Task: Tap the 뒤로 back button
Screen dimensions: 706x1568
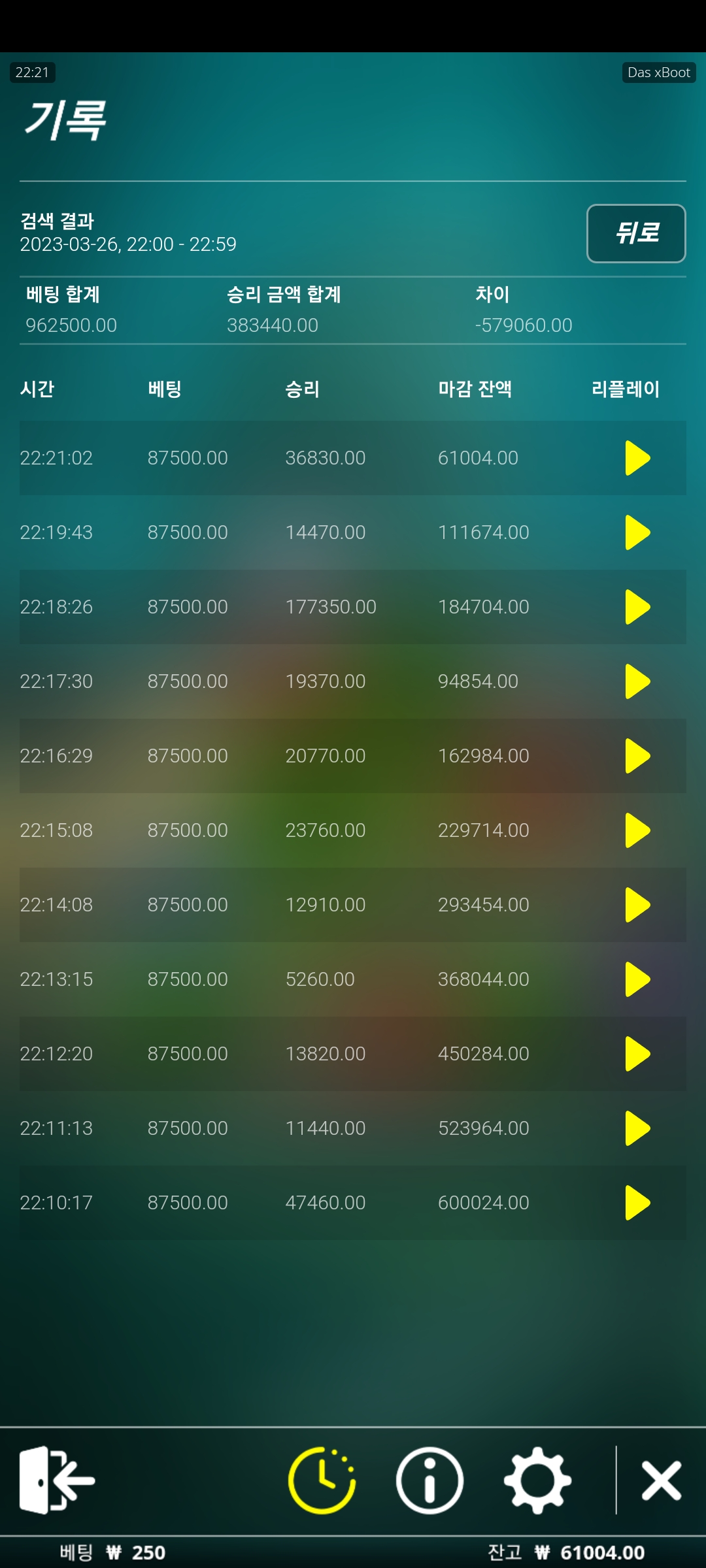Action: 636,233
